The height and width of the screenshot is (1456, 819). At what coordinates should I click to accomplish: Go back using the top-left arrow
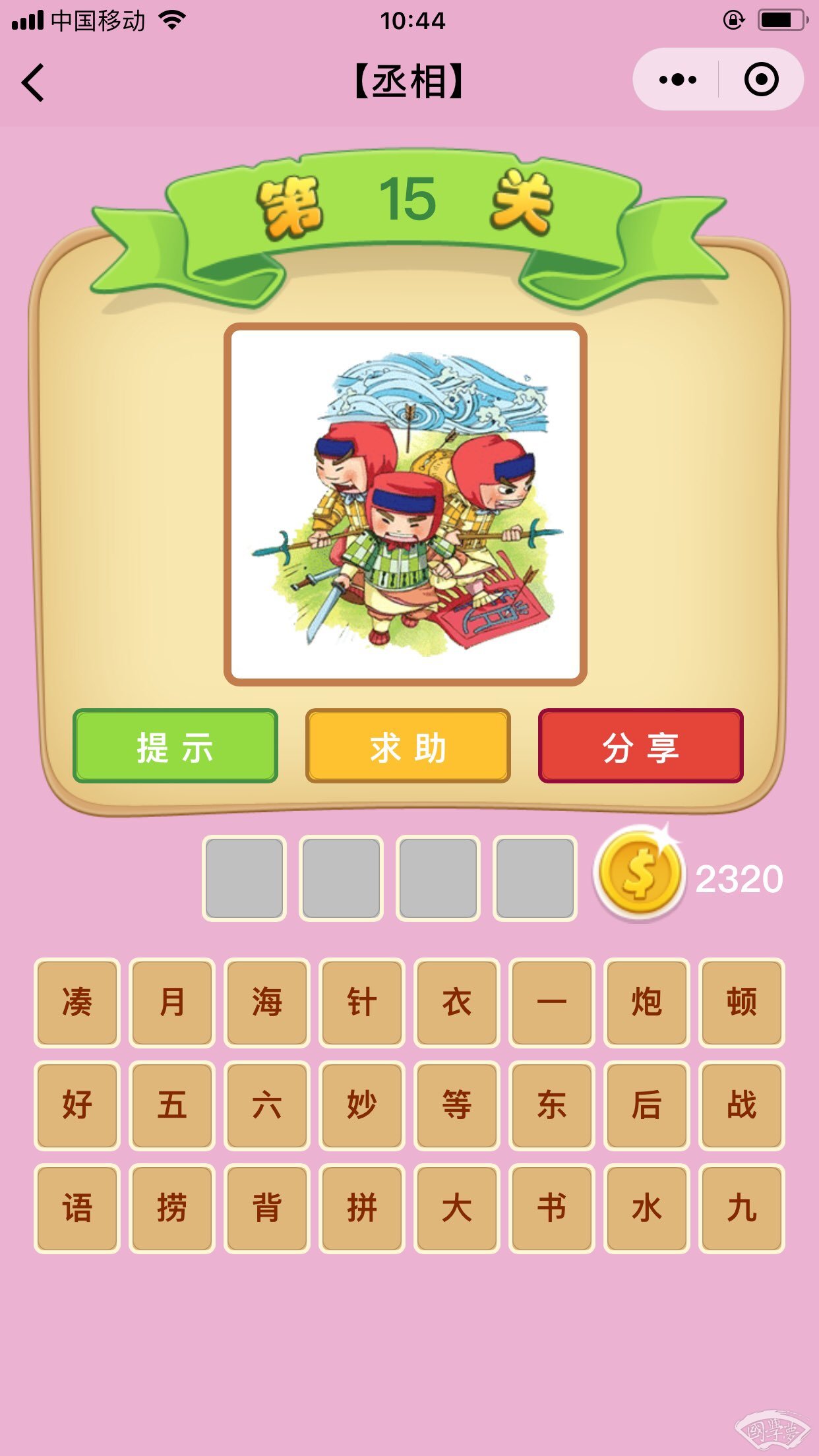pyautogui.click(x=33, y=82)
